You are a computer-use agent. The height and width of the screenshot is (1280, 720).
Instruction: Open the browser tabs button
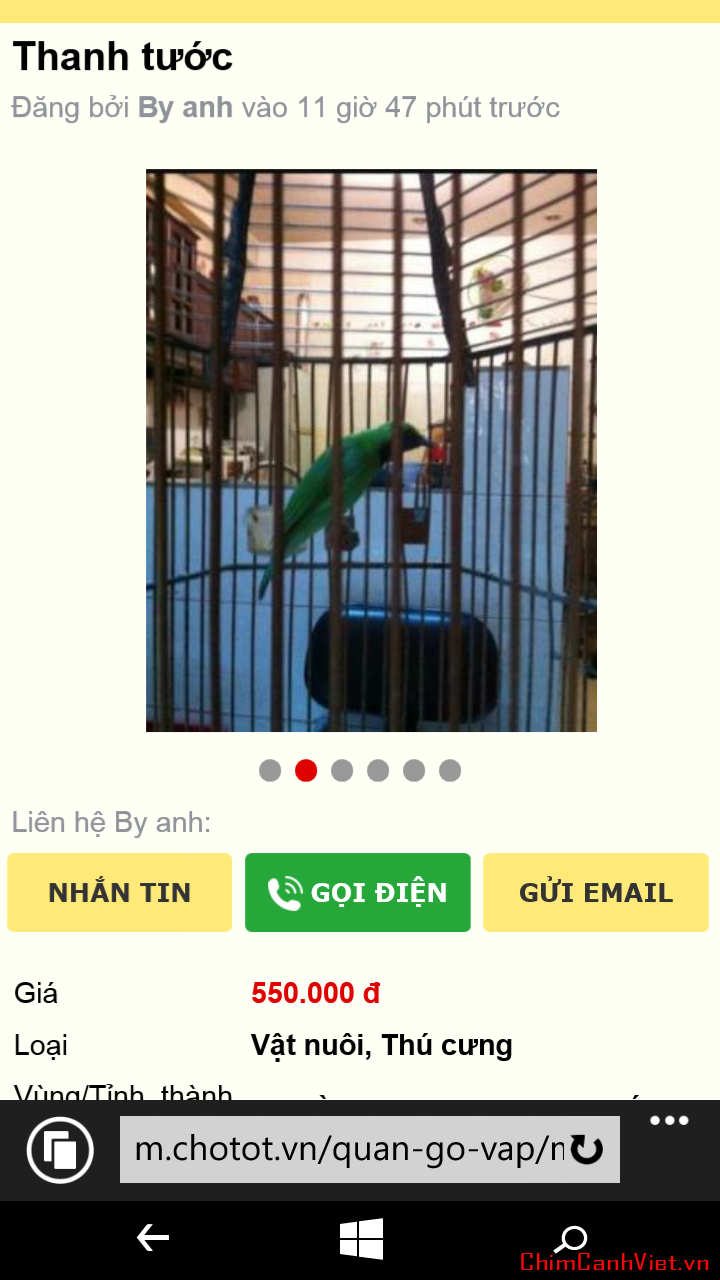pyautogui.click(x=61, y=1150)
